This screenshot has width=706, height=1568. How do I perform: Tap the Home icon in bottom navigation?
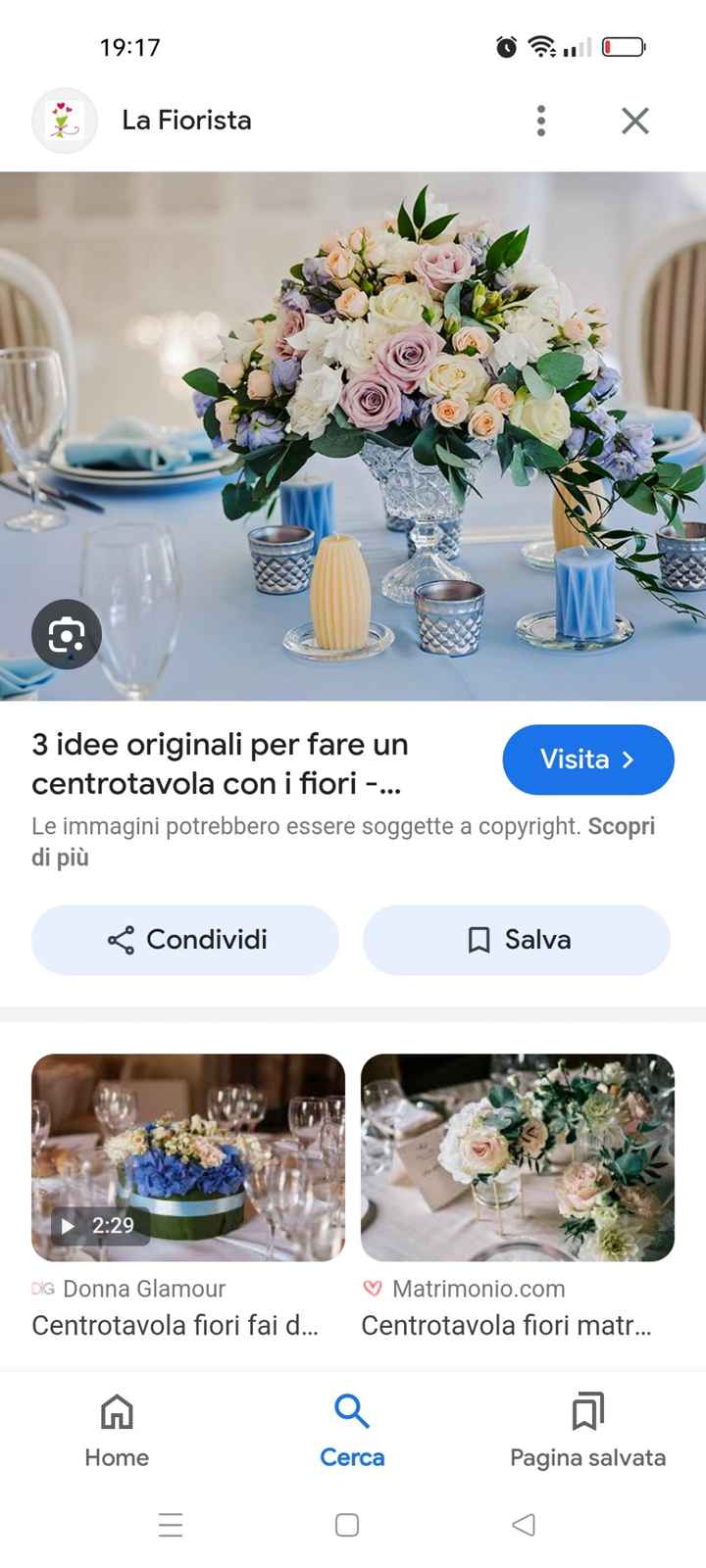pos(116,1411)
